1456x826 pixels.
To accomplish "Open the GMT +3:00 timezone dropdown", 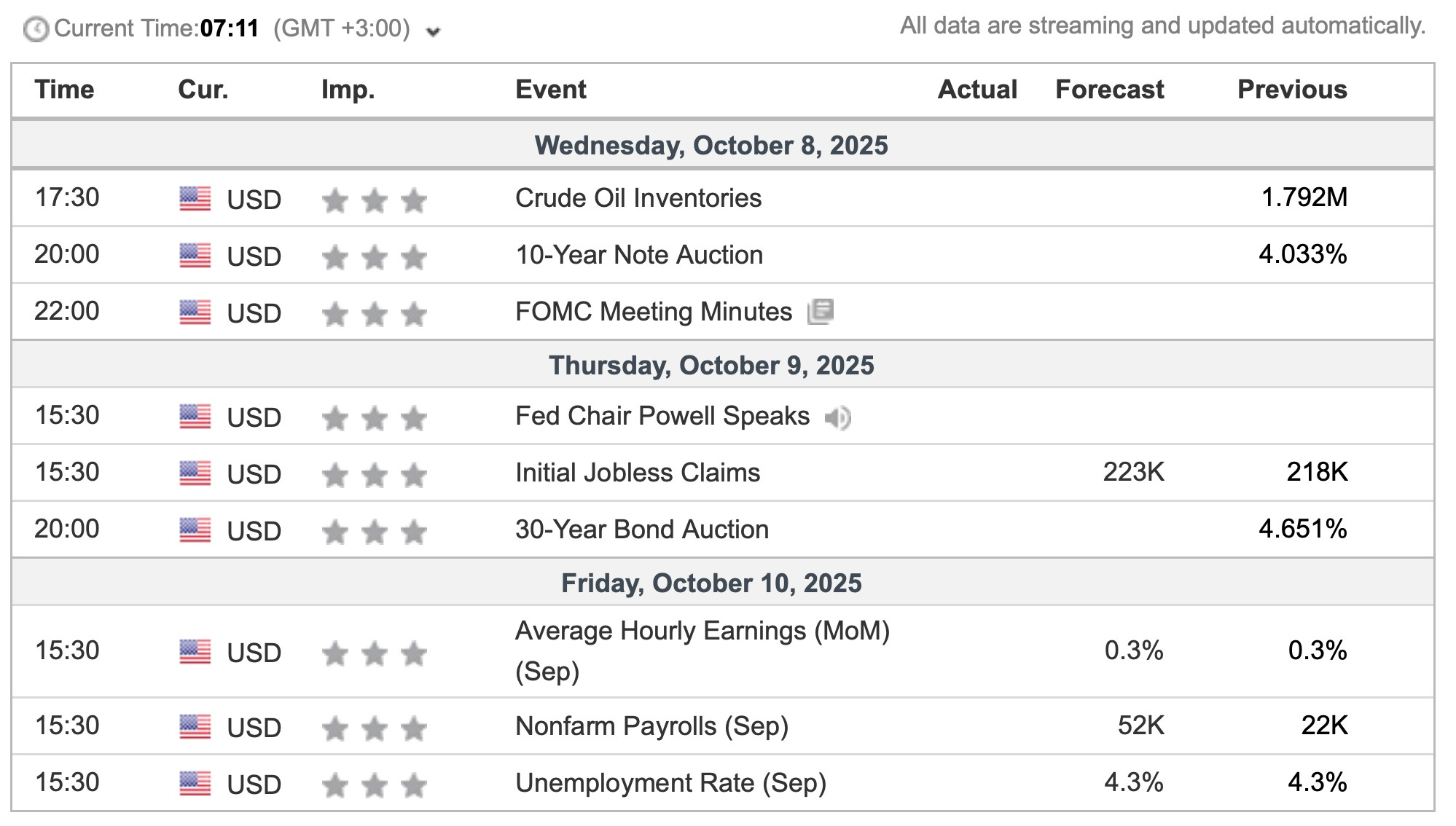I will click(x=433, y=31).
